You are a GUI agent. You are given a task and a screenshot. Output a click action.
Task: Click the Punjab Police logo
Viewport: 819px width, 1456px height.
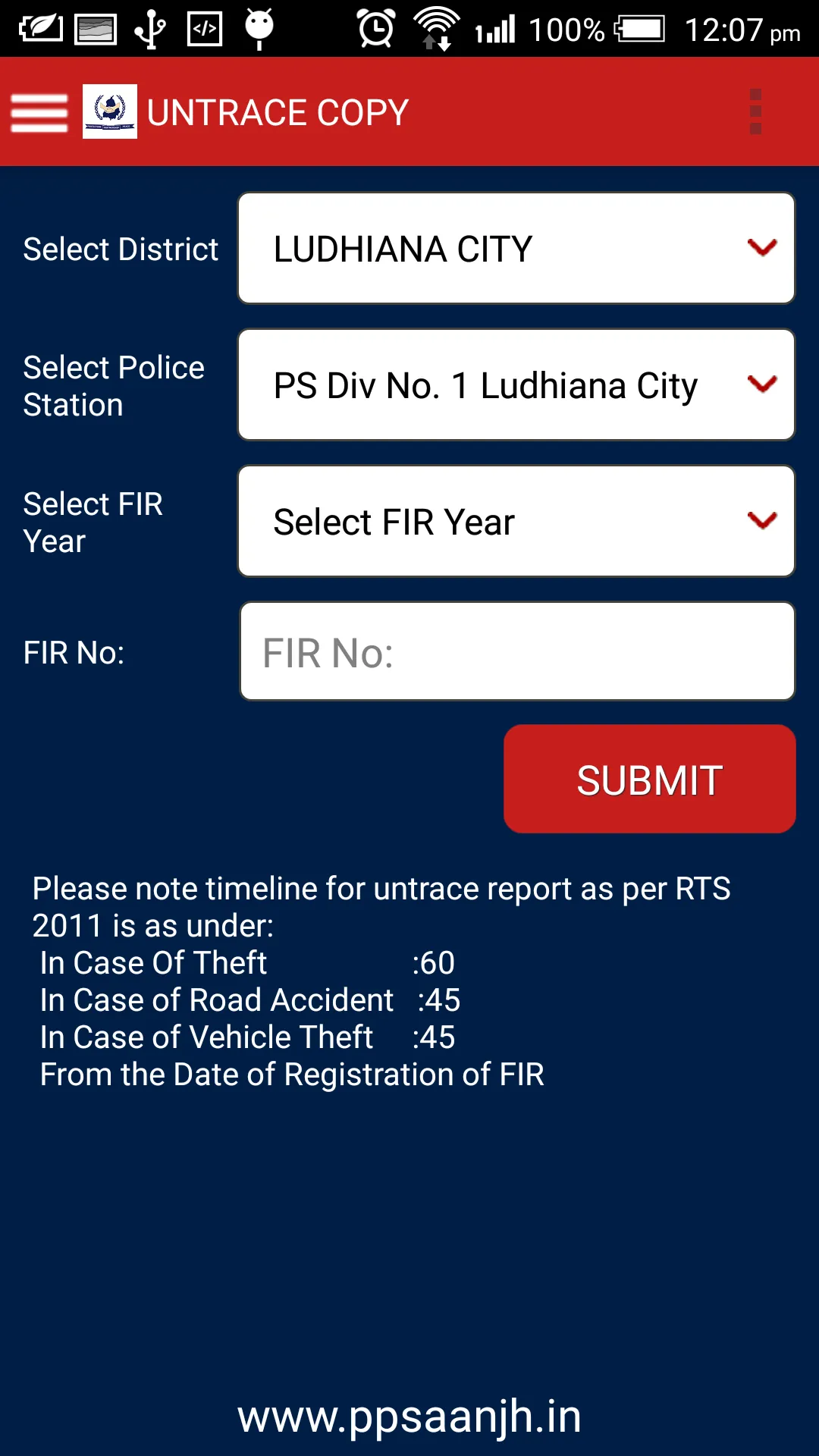tap(110, 111)
